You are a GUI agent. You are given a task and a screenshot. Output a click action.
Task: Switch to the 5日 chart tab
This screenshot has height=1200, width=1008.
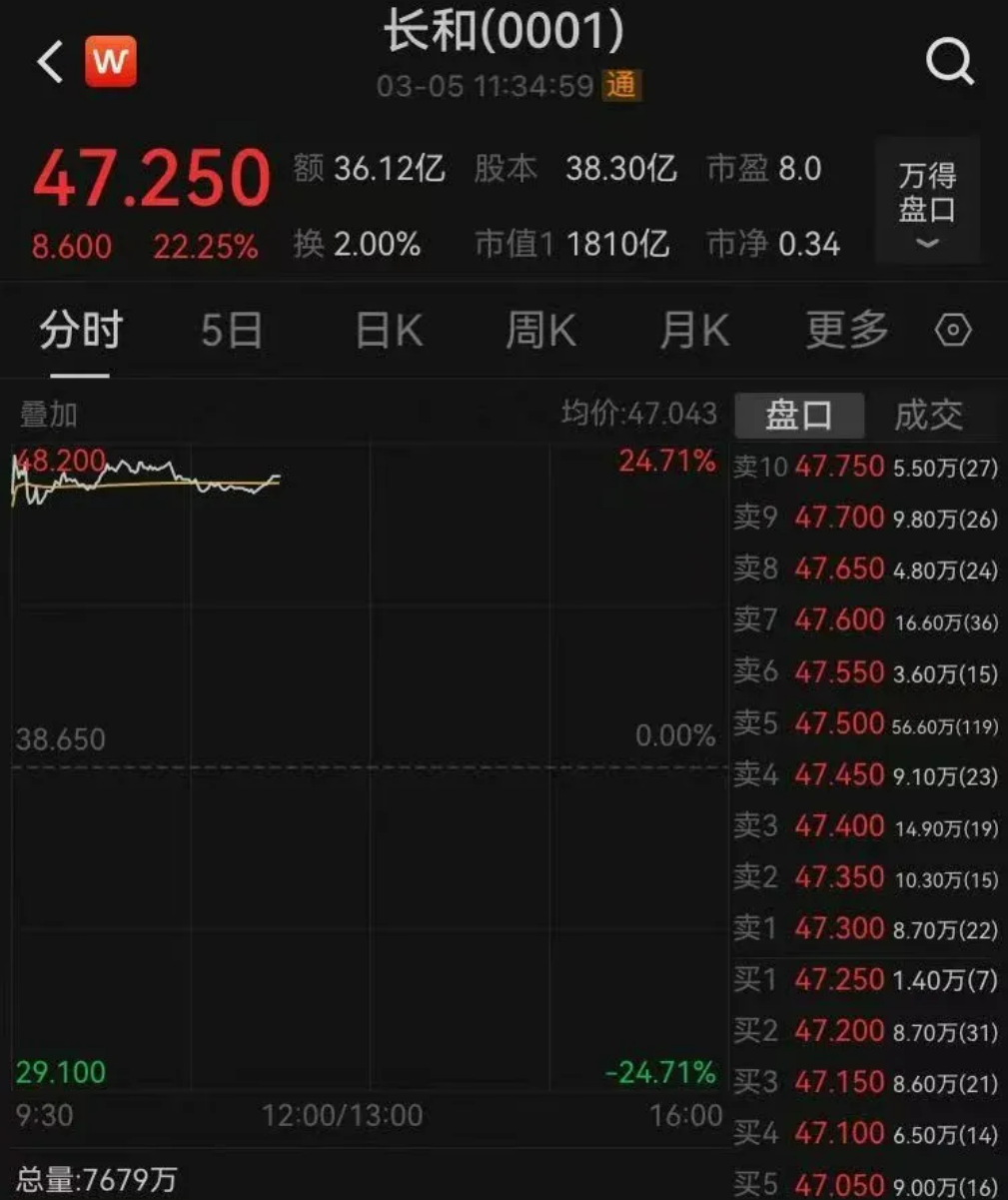pos(231,330)
